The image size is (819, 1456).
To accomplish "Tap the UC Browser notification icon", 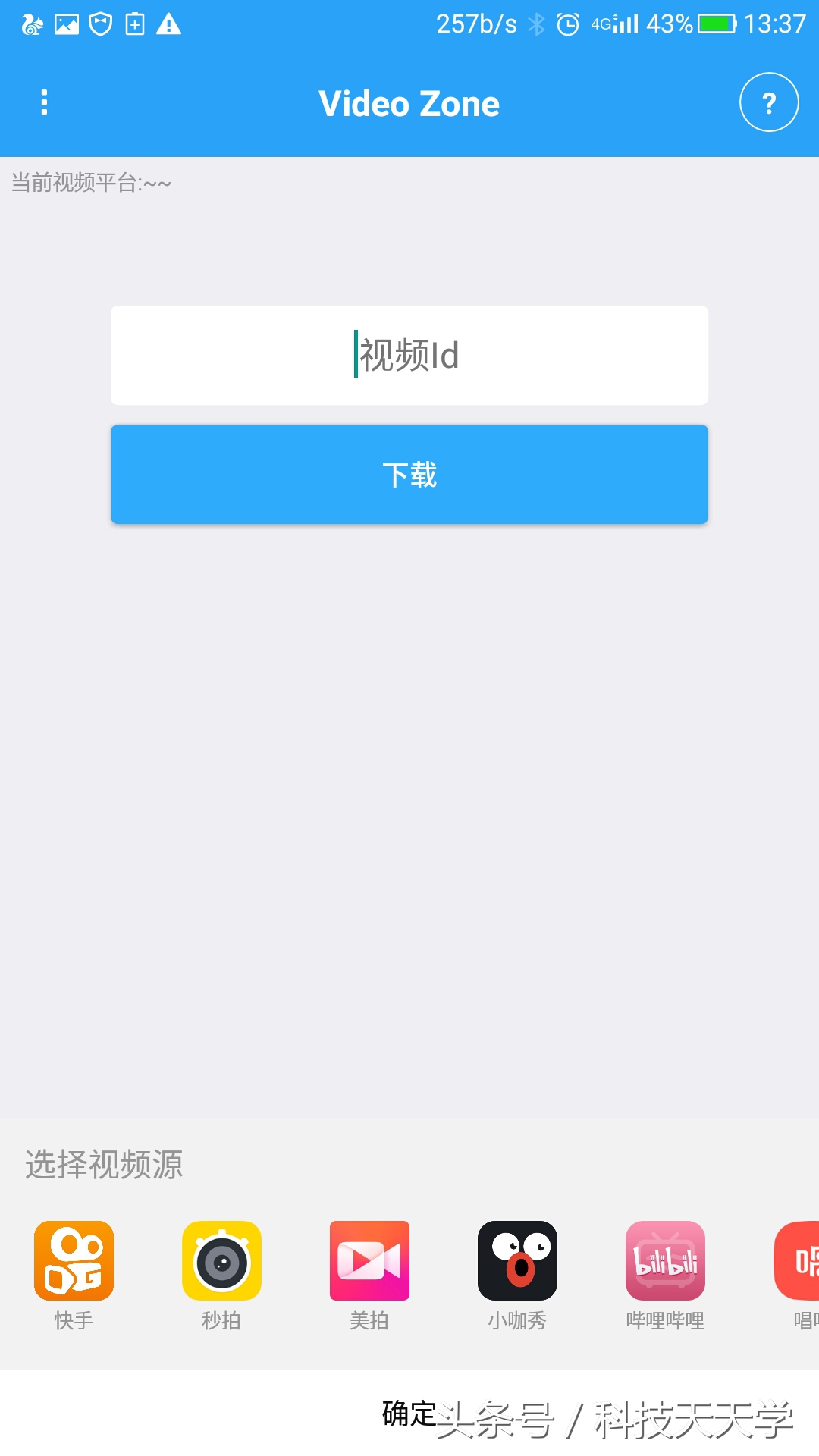I will tap(30, 23).
